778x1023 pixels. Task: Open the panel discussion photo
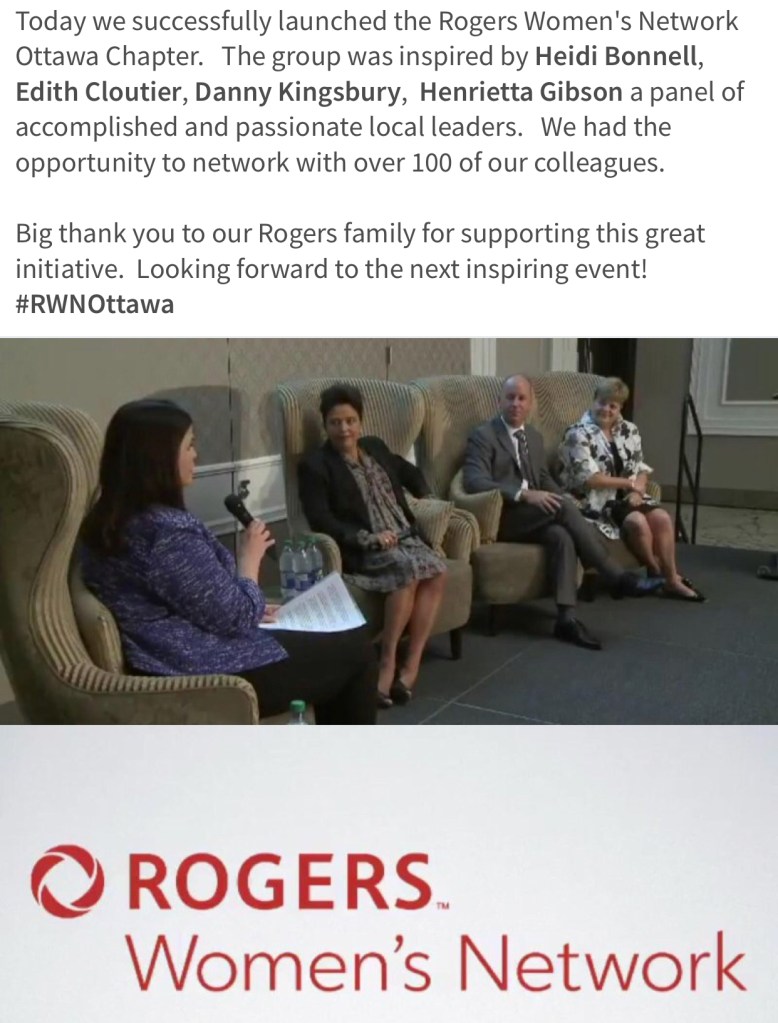coord(389,530)
